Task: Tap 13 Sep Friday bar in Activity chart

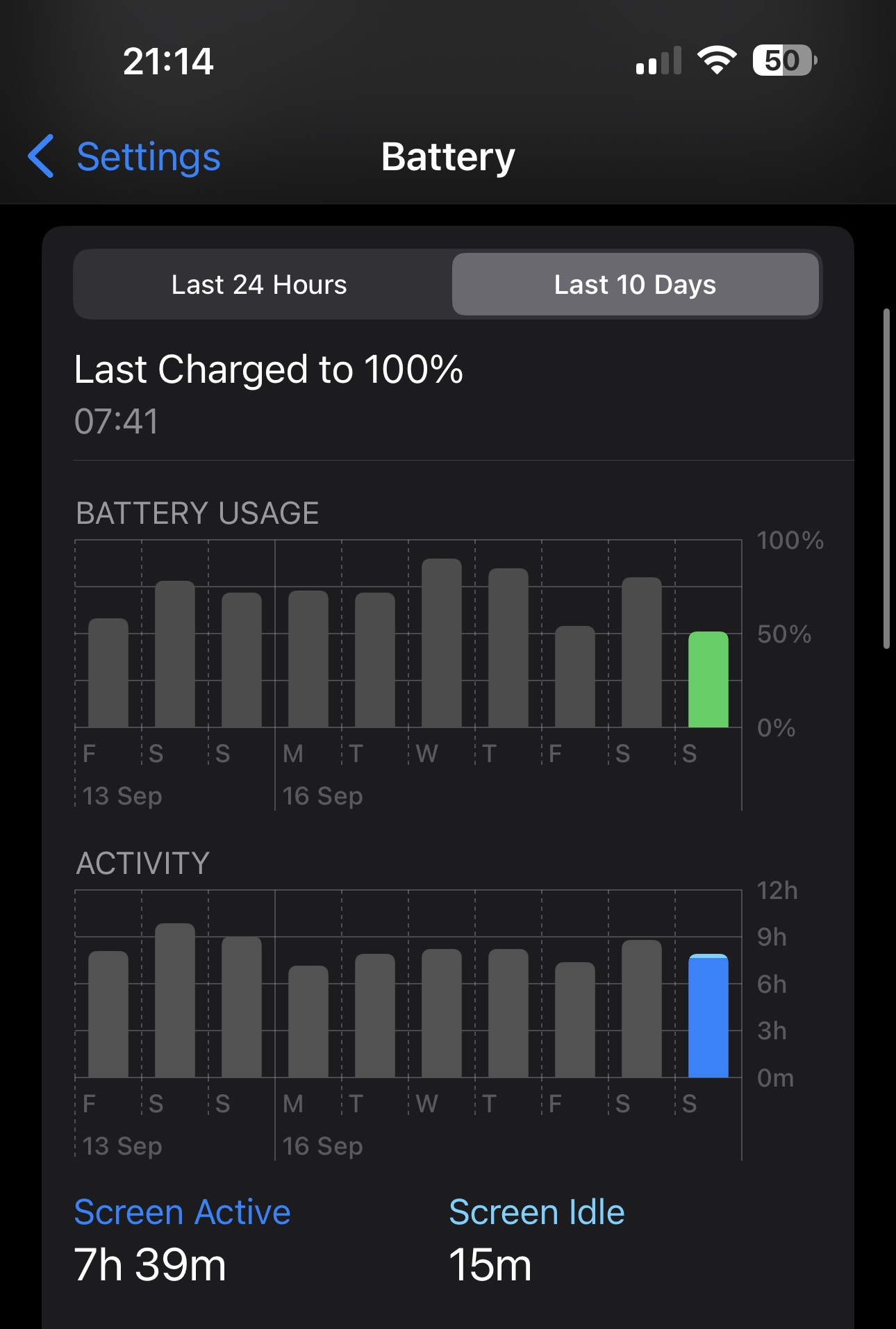Action: [x=108, y=1014]
